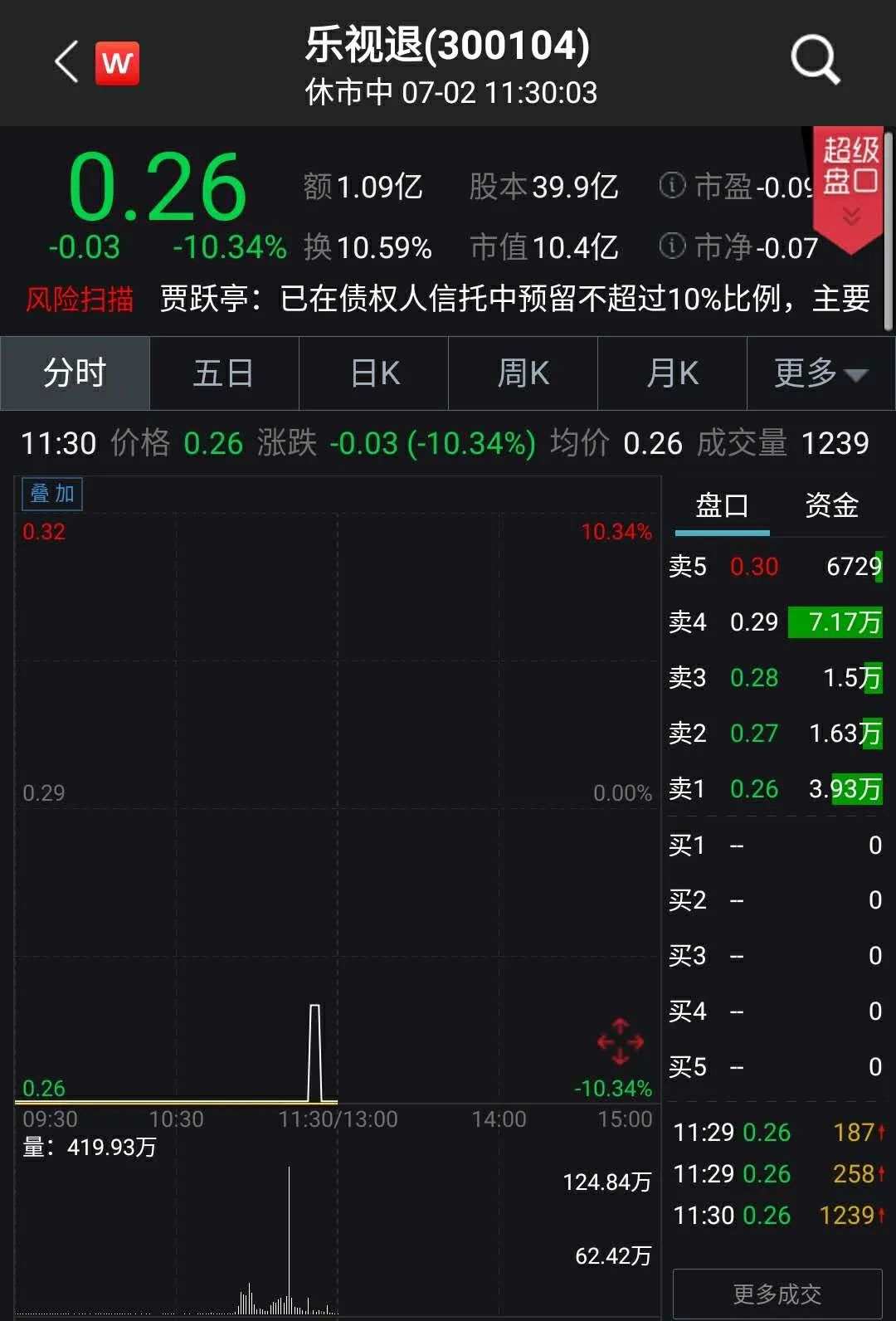Select the 卖1 sell-one quote row
Image resolution: width=896 pixels, height=1321 pixels.
[x=772, y=789]
